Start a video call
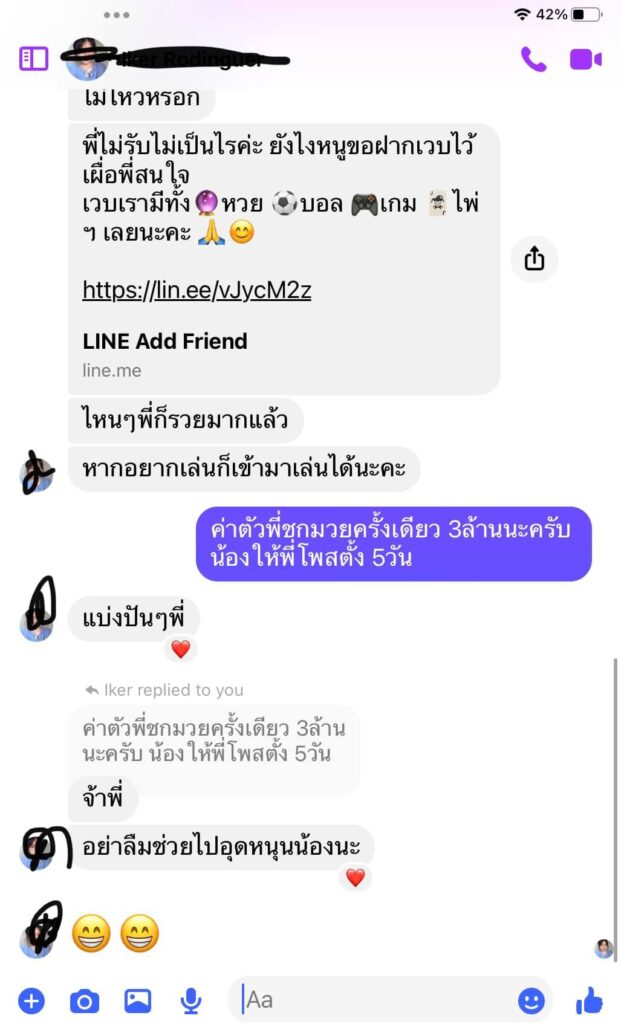The width and height of the screenshot is (621, 1024). [585, 59]
